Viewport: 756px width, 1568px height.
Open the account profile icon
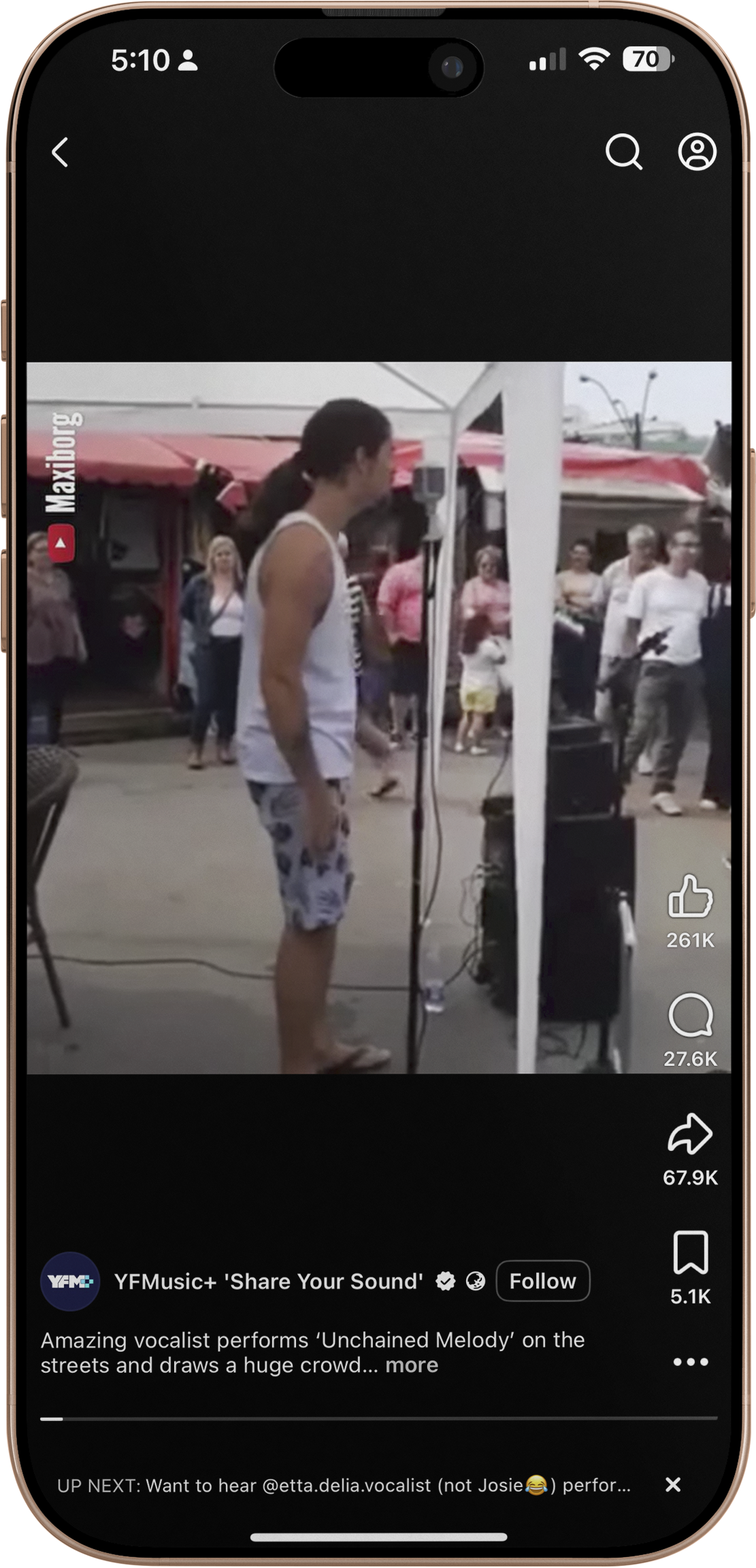click(x=697, y=151)
